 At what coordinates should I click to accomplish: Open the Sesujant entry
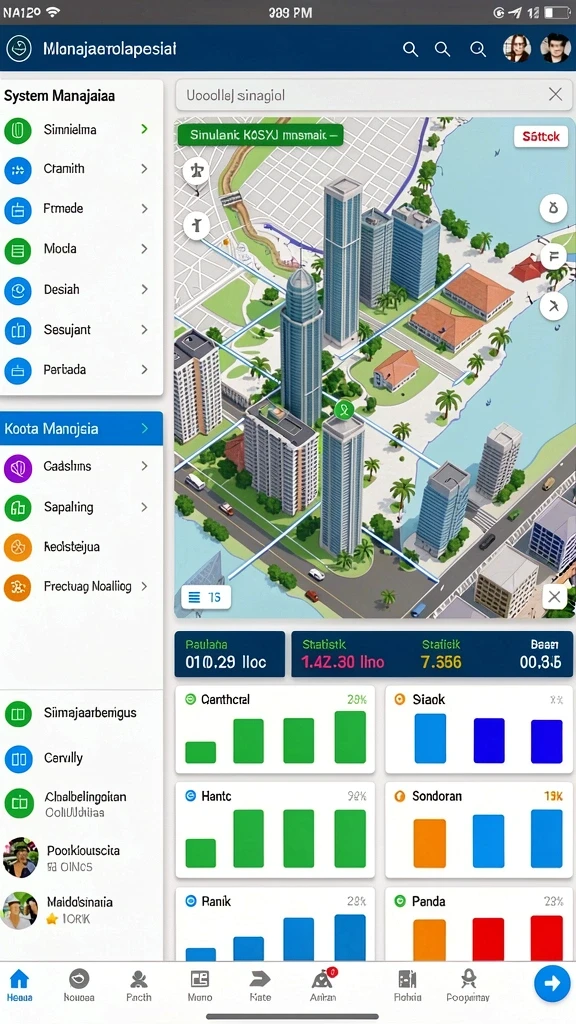[x=81, y=330]
